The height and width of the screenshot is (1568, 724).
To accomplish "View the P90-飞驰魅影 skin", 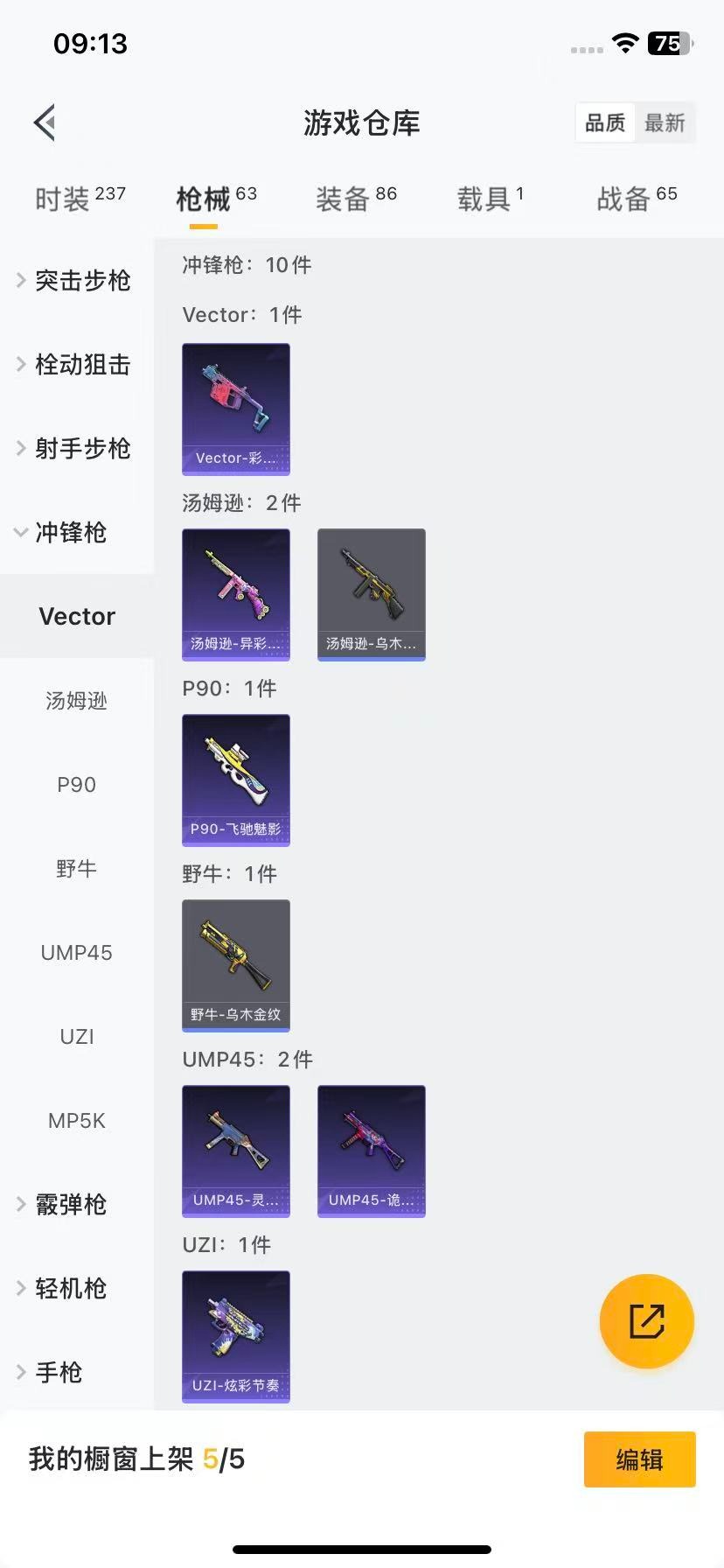I will coord(235,780).
